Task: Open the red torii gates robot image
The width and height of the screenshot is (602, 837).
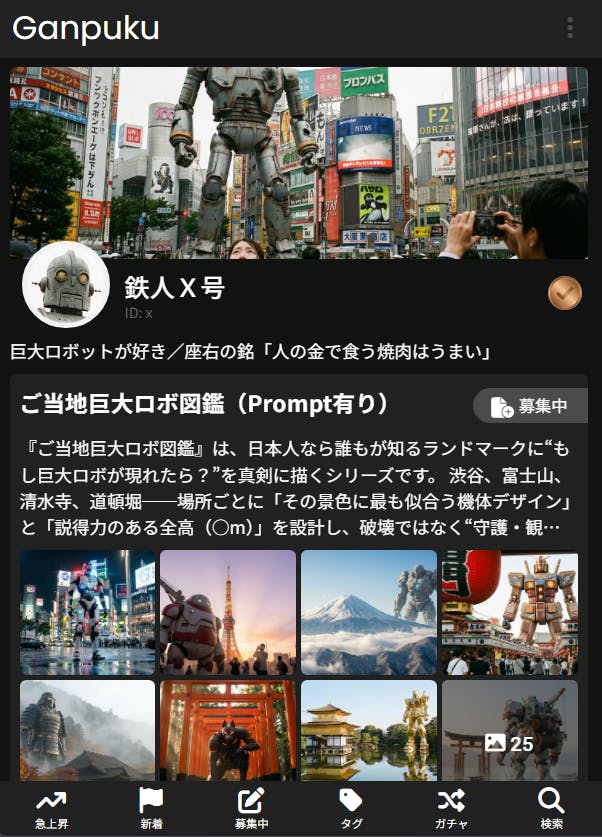Action: tap(228, 730)
